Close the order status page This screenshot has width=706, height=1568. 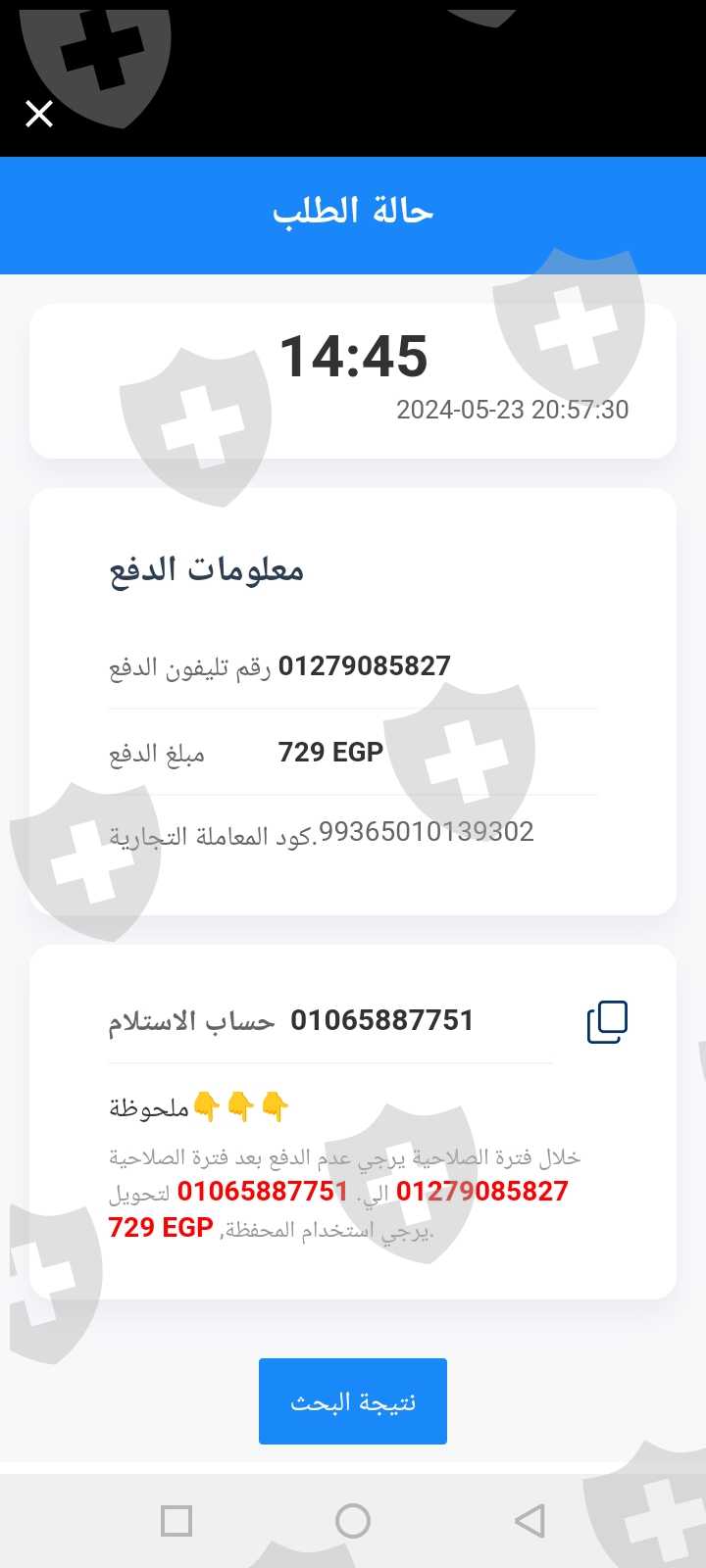pos(39,114)
